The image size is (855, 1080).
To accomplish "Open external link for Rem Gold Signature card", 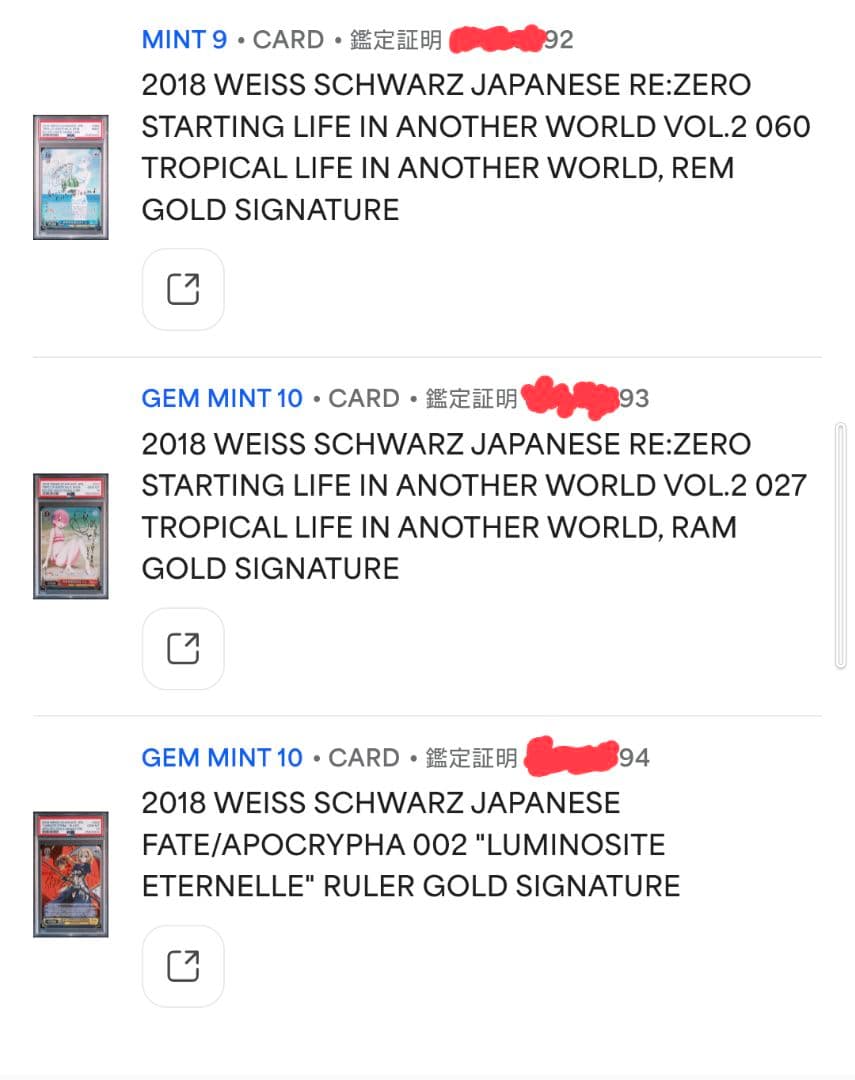I will (x=183, y=289).
